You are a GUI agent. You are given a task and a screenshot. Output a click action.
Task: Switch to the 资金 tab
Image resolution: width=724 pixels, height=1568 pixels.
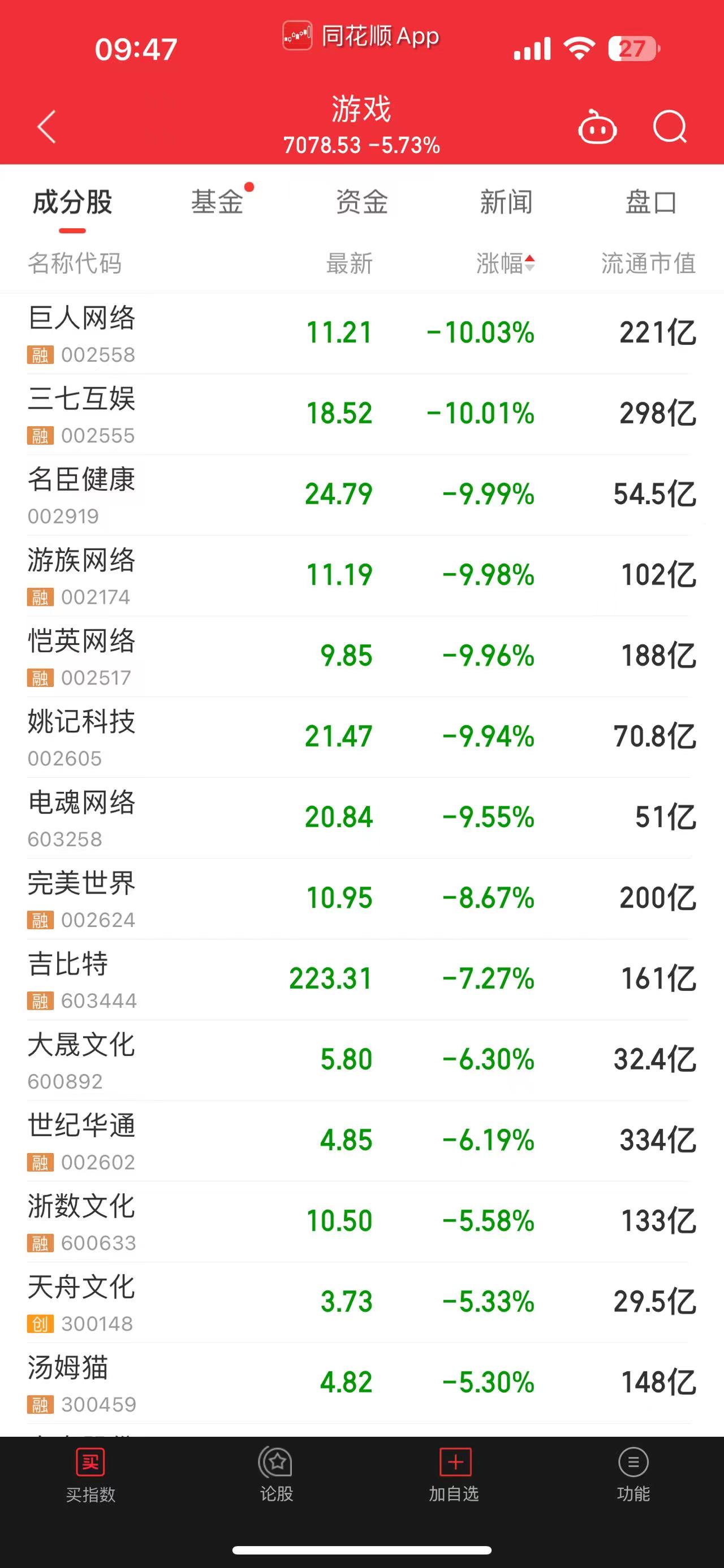tap(361, 202)
